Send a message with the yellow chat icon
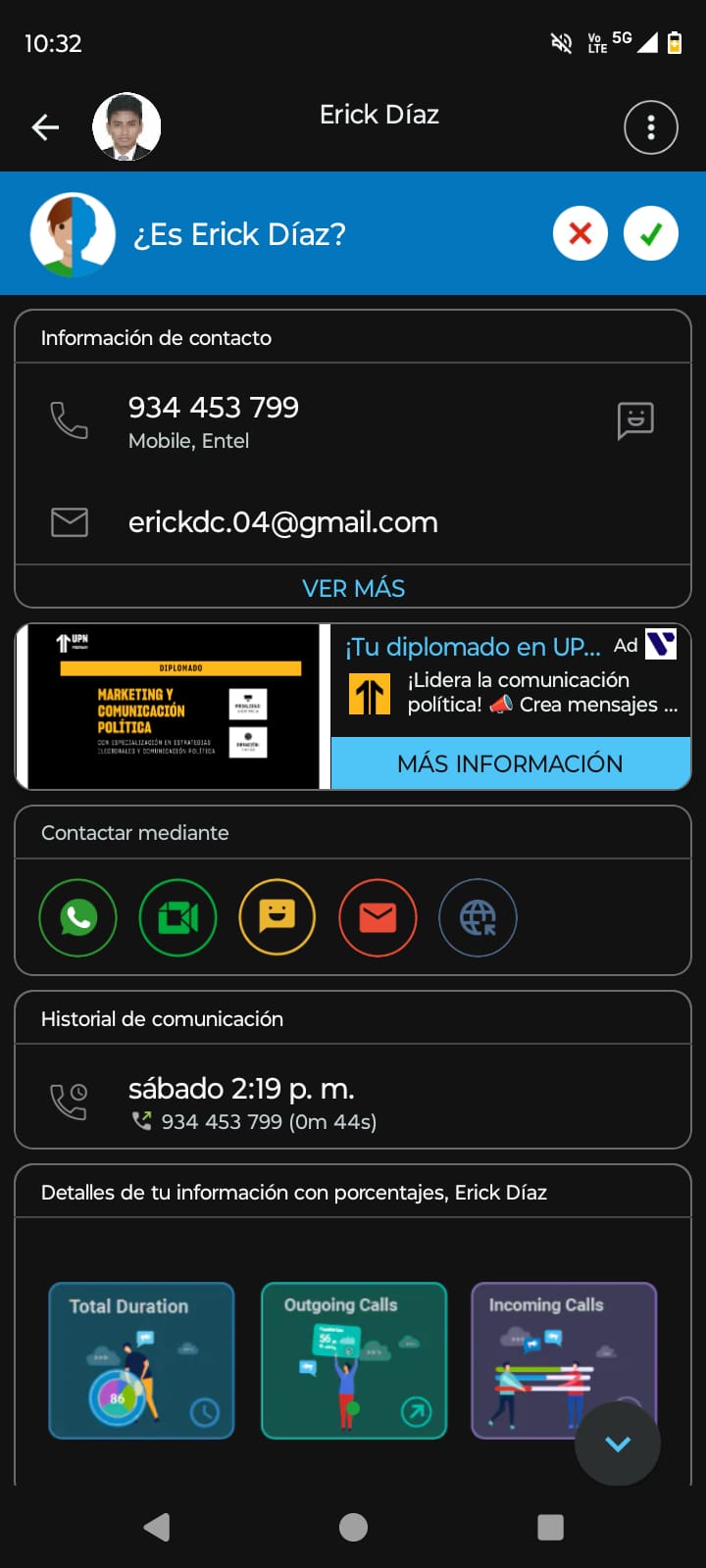This screenshot has height=1568, width=706. [x=277, y=918]
